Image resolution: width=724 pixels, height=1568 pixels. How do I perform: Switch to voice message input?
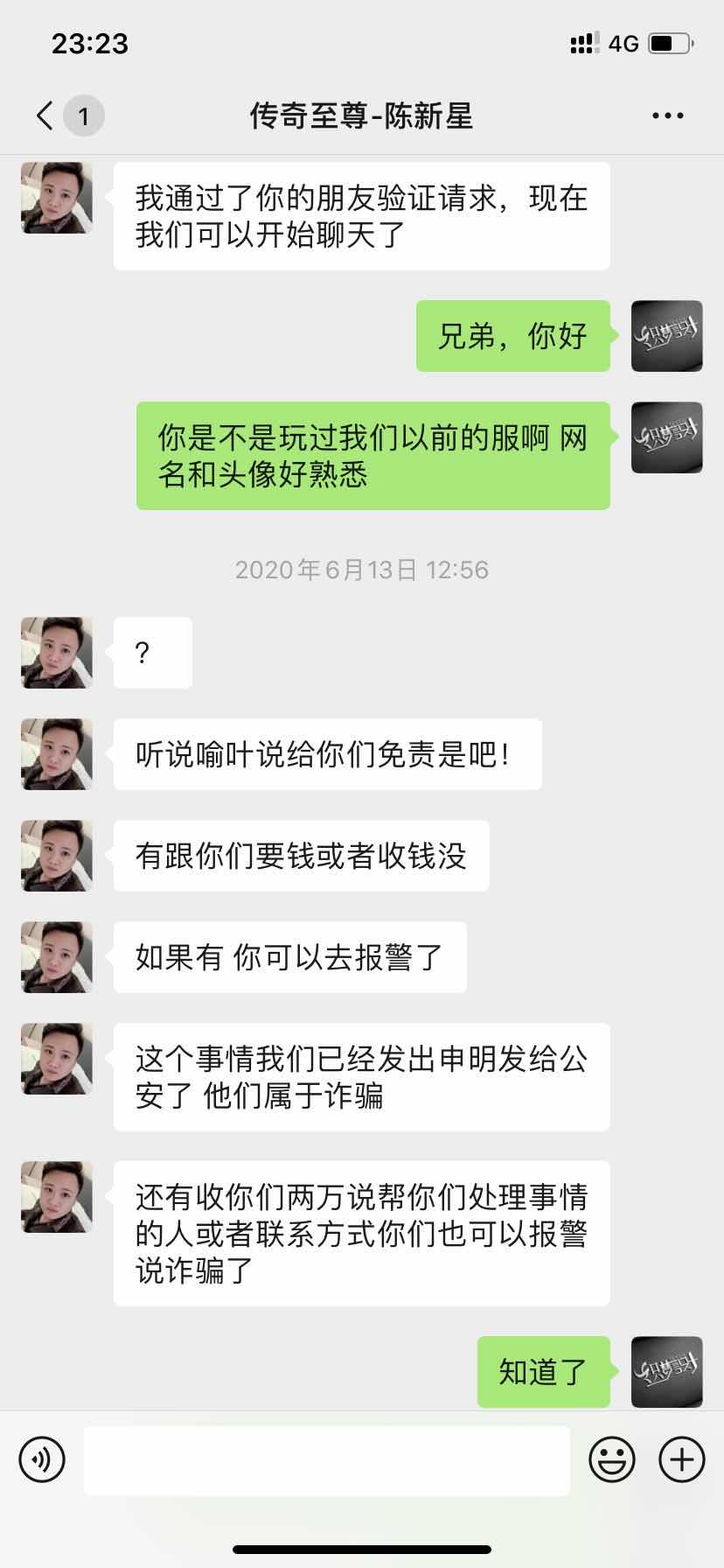point(42,1459)
